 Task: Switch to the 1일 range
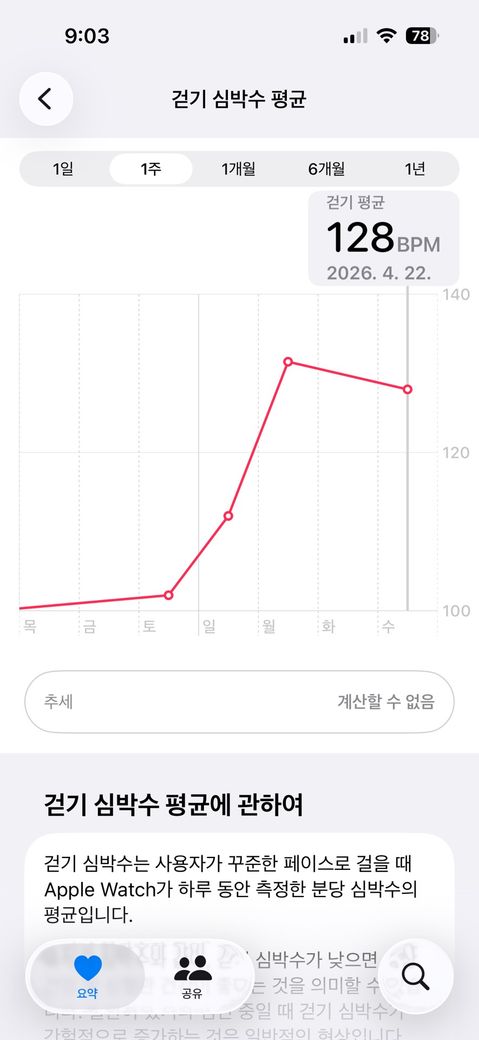(x=63, y=169)
